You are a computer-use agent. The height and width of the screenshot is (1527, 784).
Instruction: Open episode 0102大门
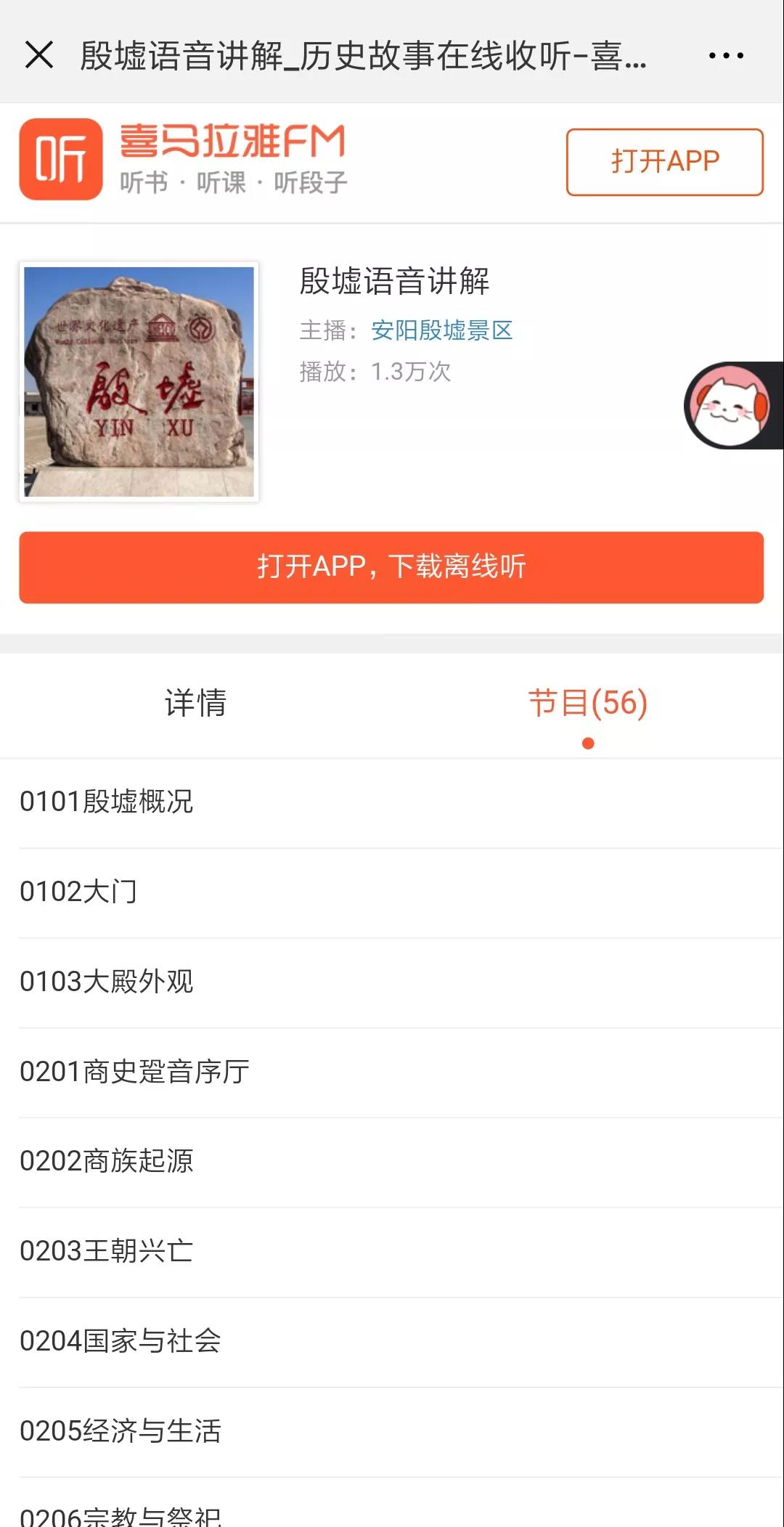[x=78, y=892]
